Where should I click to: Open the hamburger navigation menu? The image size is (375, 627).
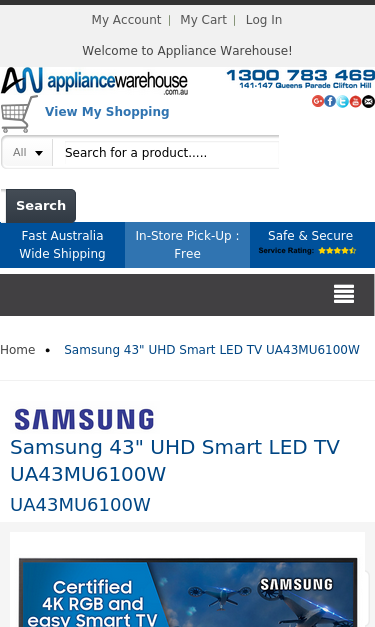tap(344, 294)
